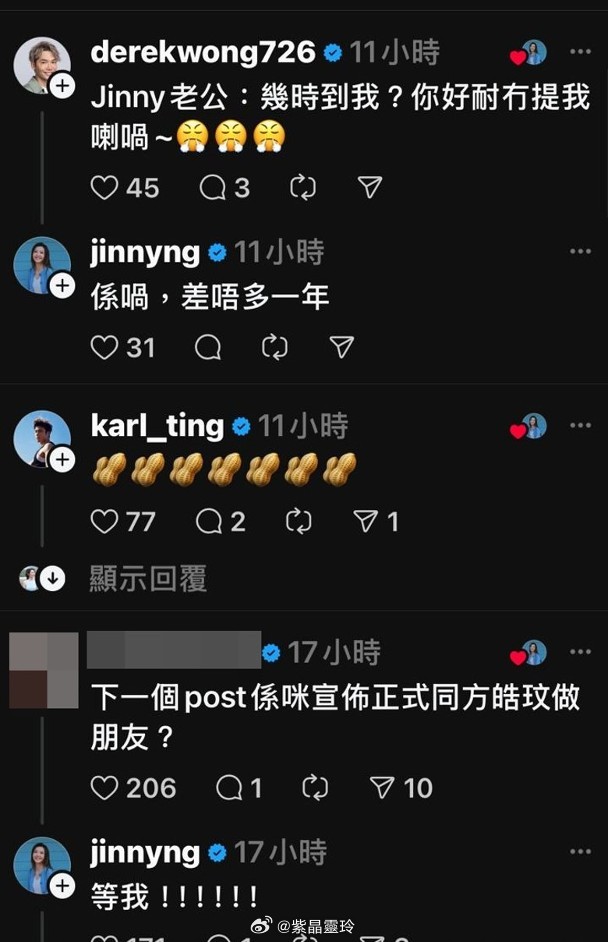This screenshot has width=608, height=942.
Task: Open overflow menu on jinnyng's 11小時 reply
Action: coord(580,251)
